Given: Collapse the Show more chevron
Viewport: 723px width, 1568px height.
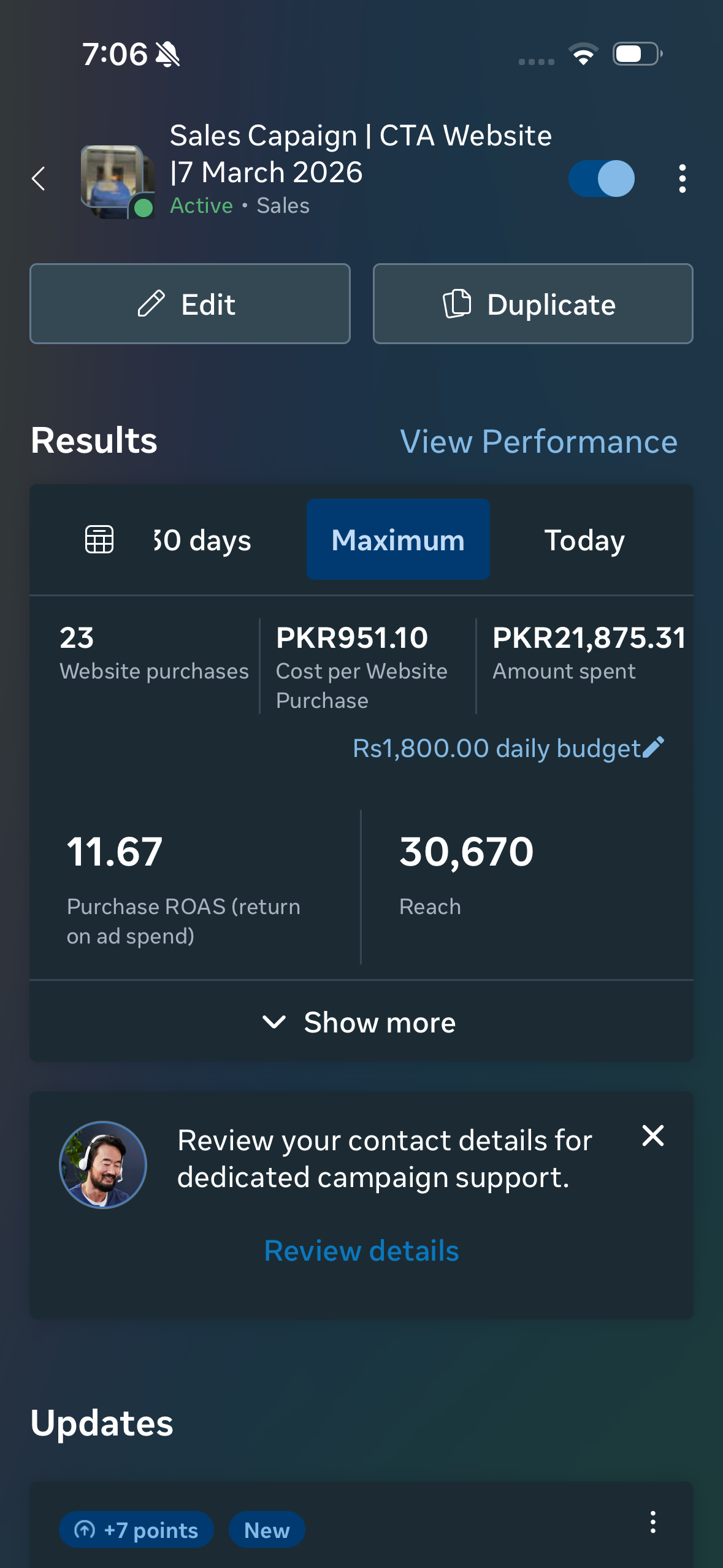Looking at the screenshot, I should (x=274, y=1021).
